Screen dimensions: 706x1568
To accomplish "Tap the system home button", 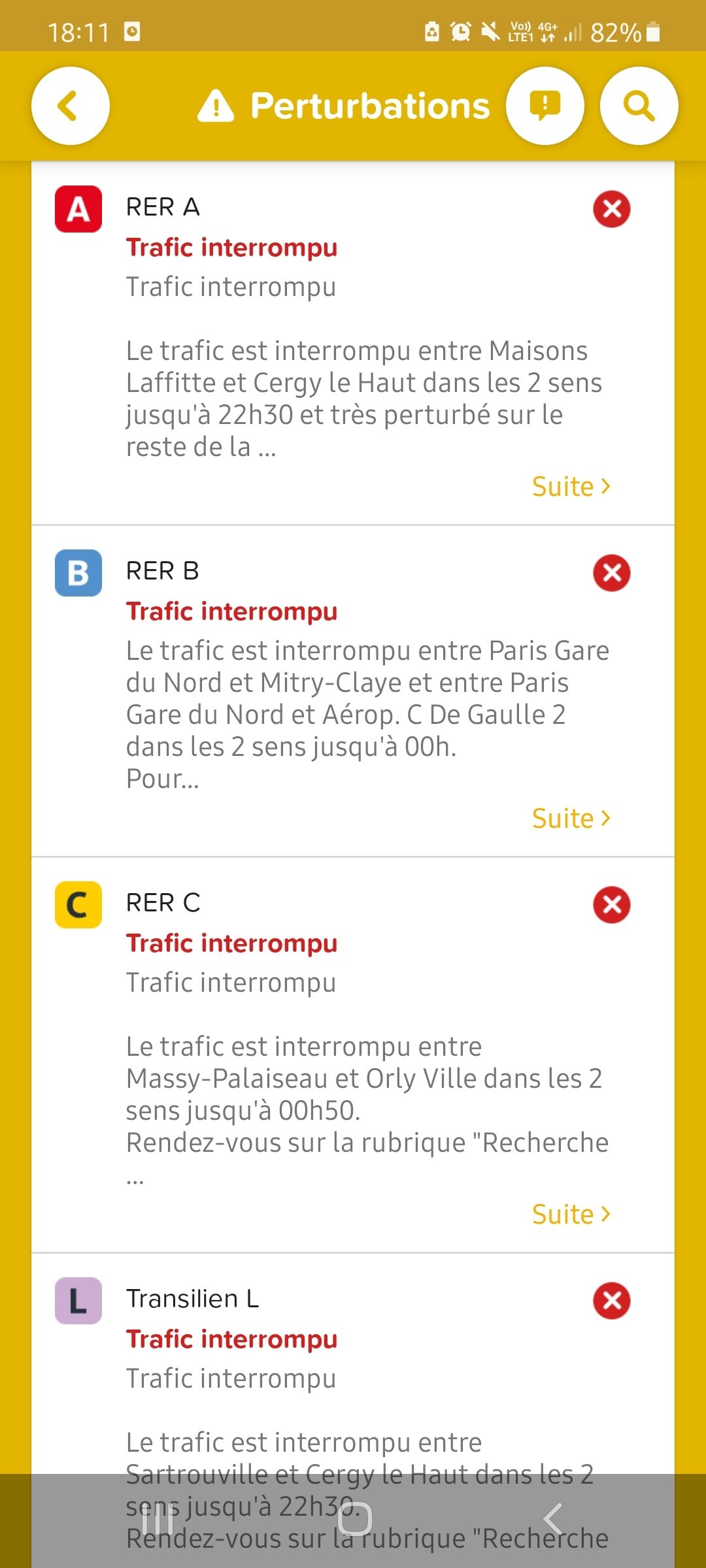I will point(354,1518).
